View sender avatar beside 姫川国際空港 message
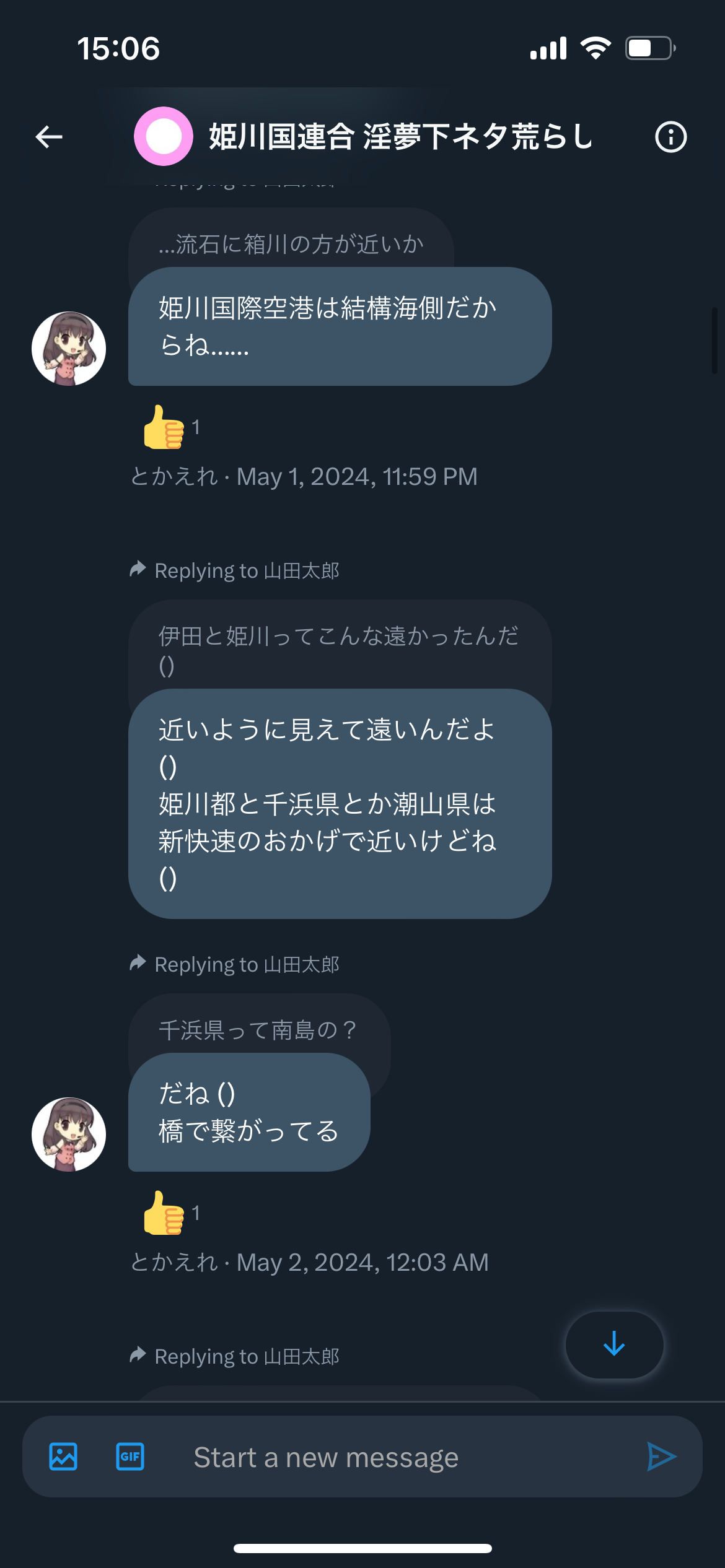The height and width of the screenshot is (1568, 725). click(69, 349)
